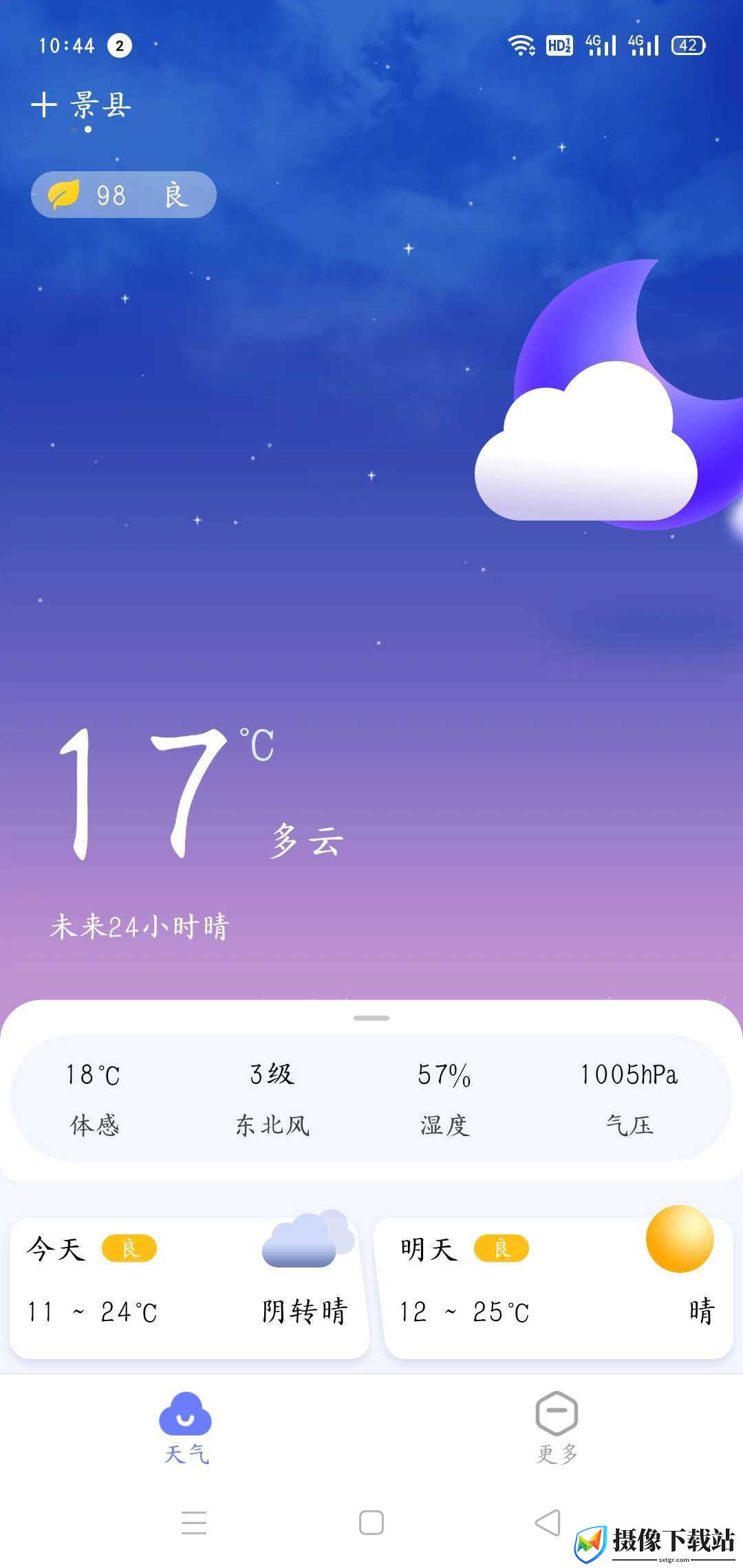Tap the panel's top handle to expand details
This screenshot has height=1568, width=743.
click(371, 1018)
